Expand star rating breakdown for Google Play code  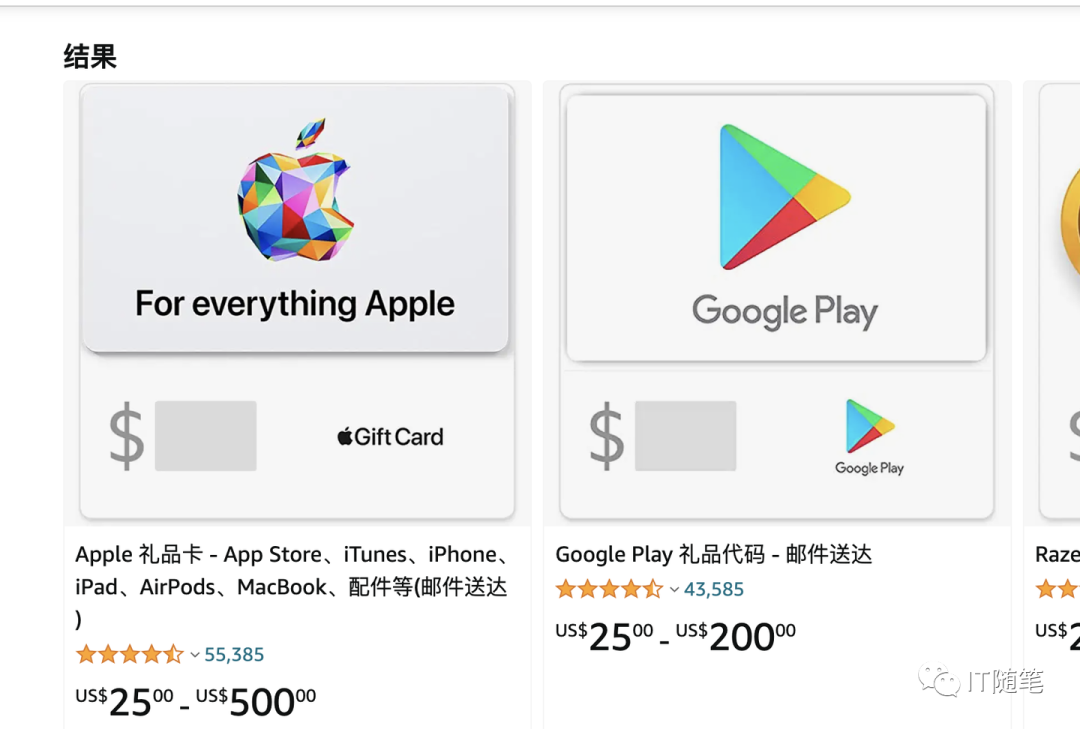pos(674,590)
